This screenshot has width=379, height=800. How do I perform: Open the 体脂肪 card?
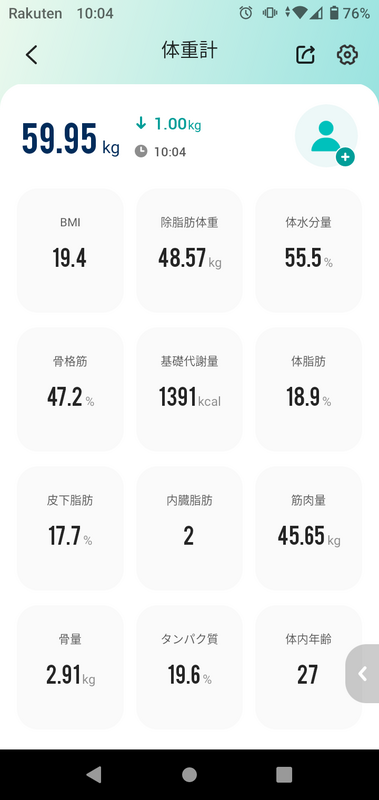[x=309, y=389]
